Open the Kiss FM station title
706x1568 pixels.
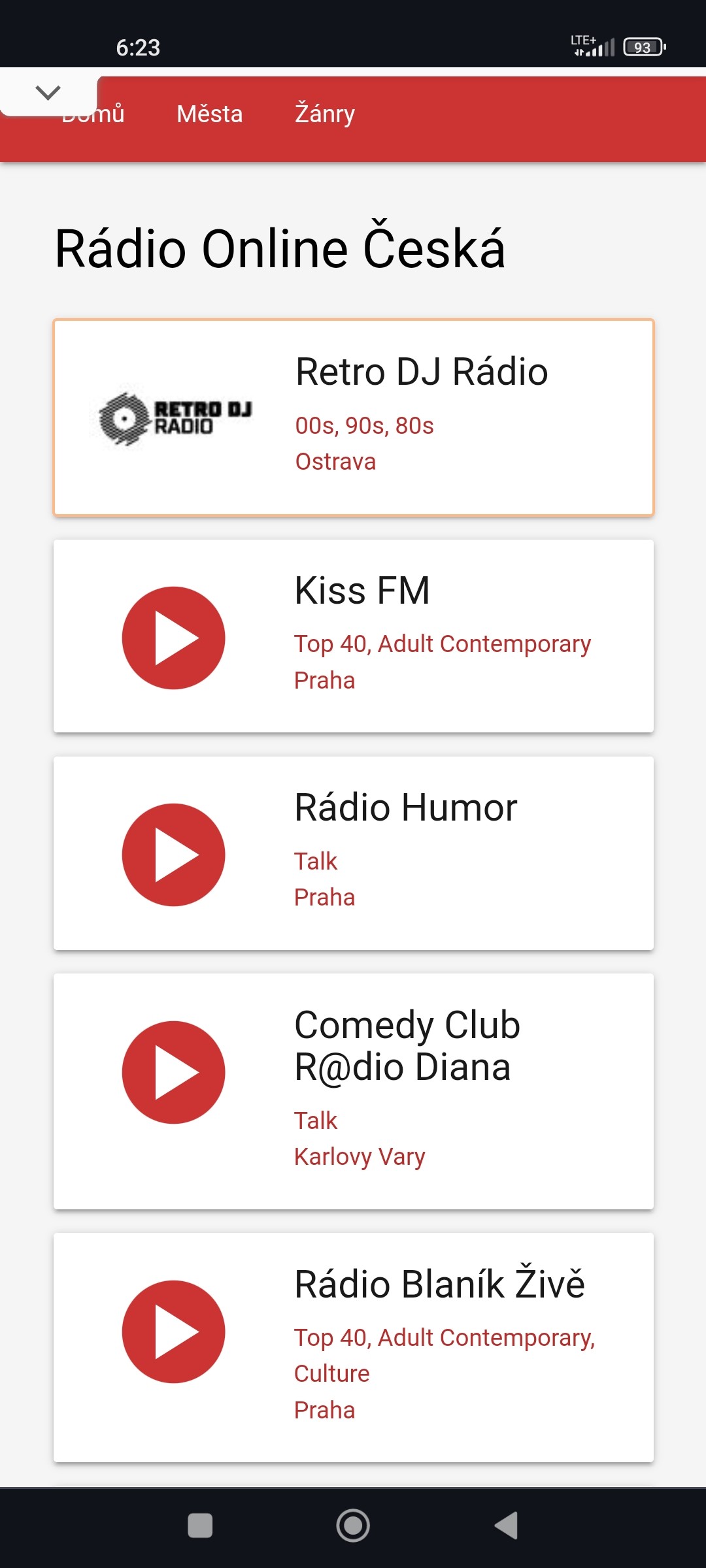pyautogui.click(x=362, y=591)
